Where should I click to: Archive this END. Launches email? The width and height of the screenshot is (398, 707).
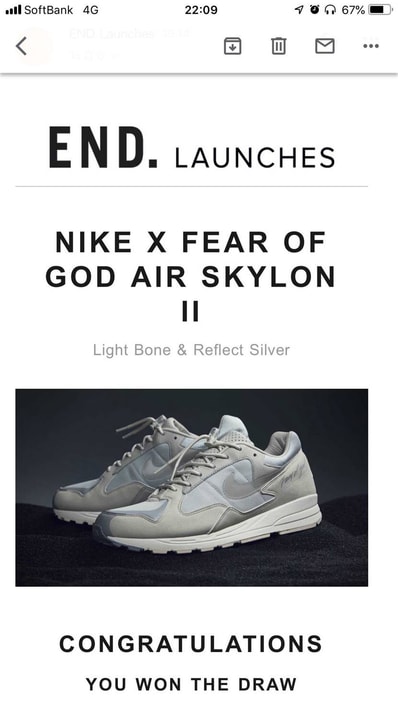(233, 46)
